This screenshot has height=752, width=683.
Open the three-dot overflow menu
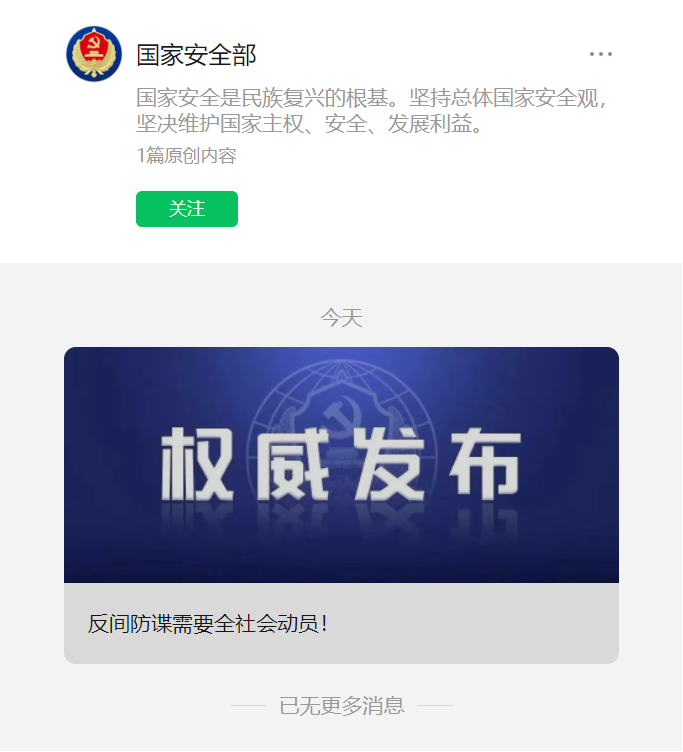click(600, 54)
